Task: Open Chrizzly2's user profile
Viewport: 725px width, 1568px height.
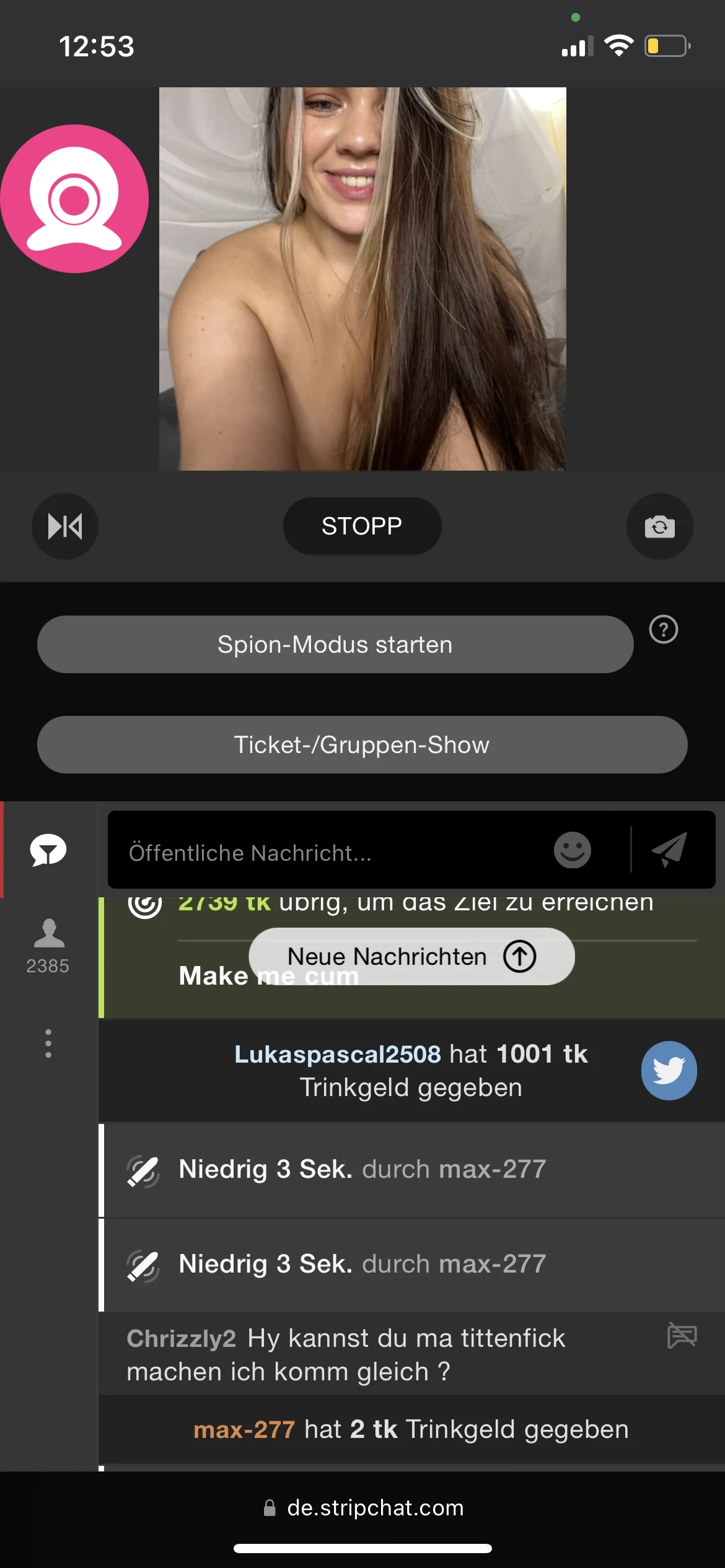Action: pyautogui.click(x=181, y=1339)
